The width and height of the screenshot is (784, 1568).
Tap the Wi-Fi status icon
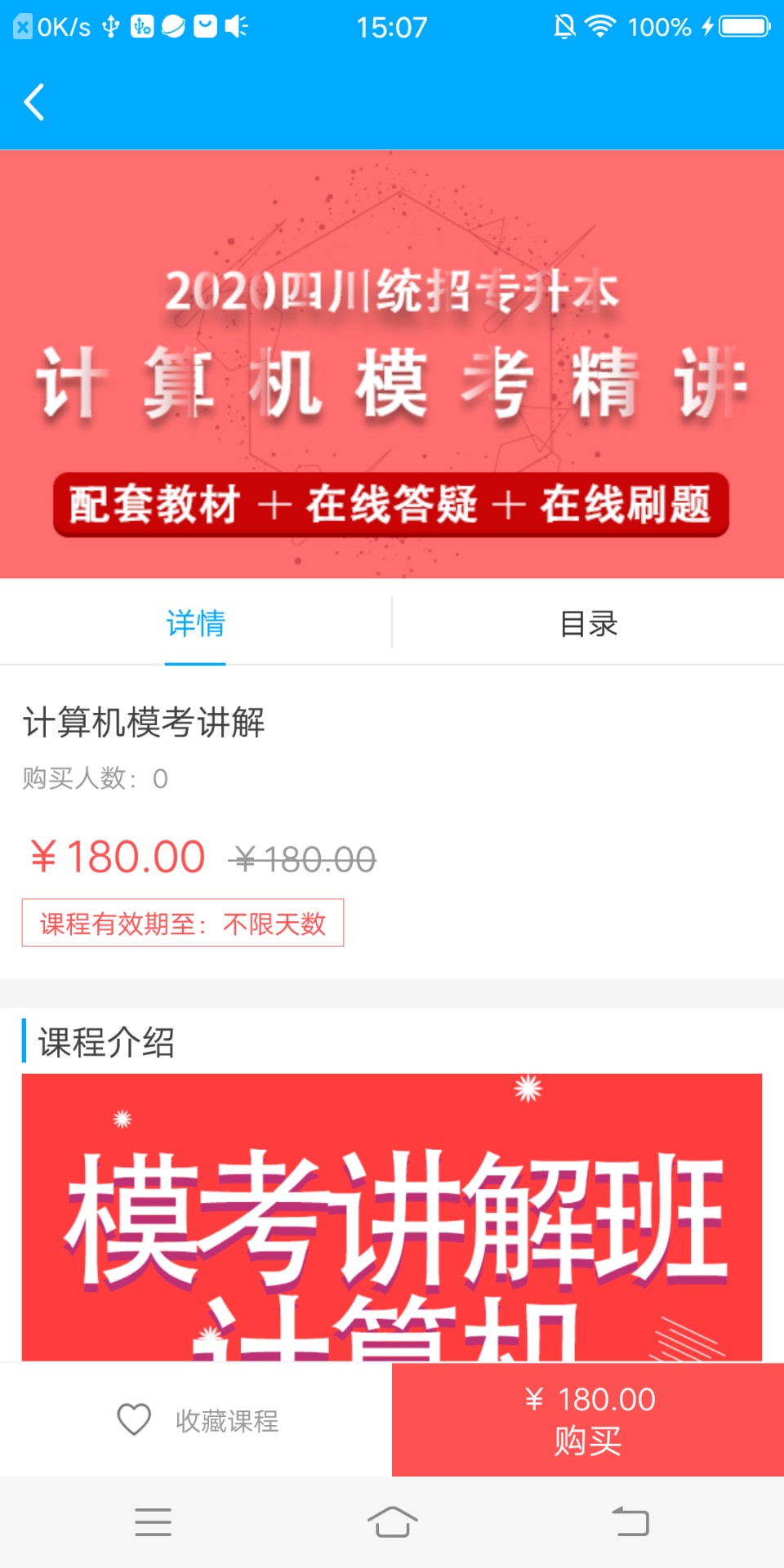(601, 26)
